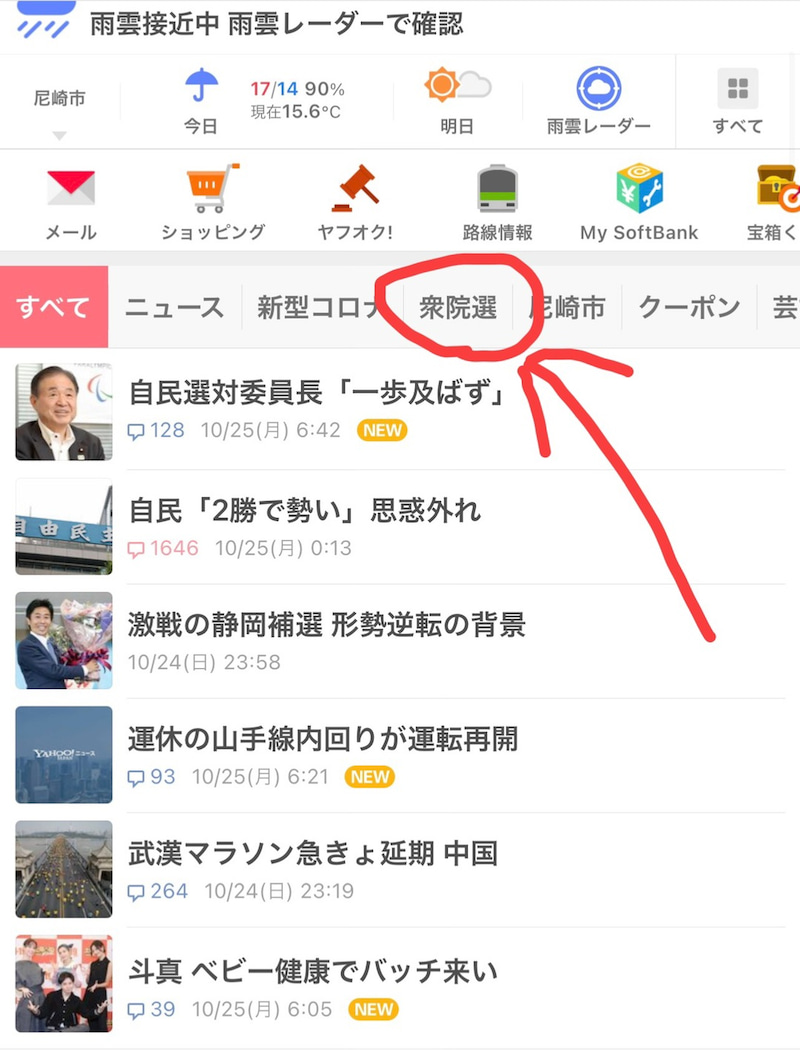Select the すべて news tab
The width and height of the screenshot is (800, 1050).
click(x=53, y=307)
